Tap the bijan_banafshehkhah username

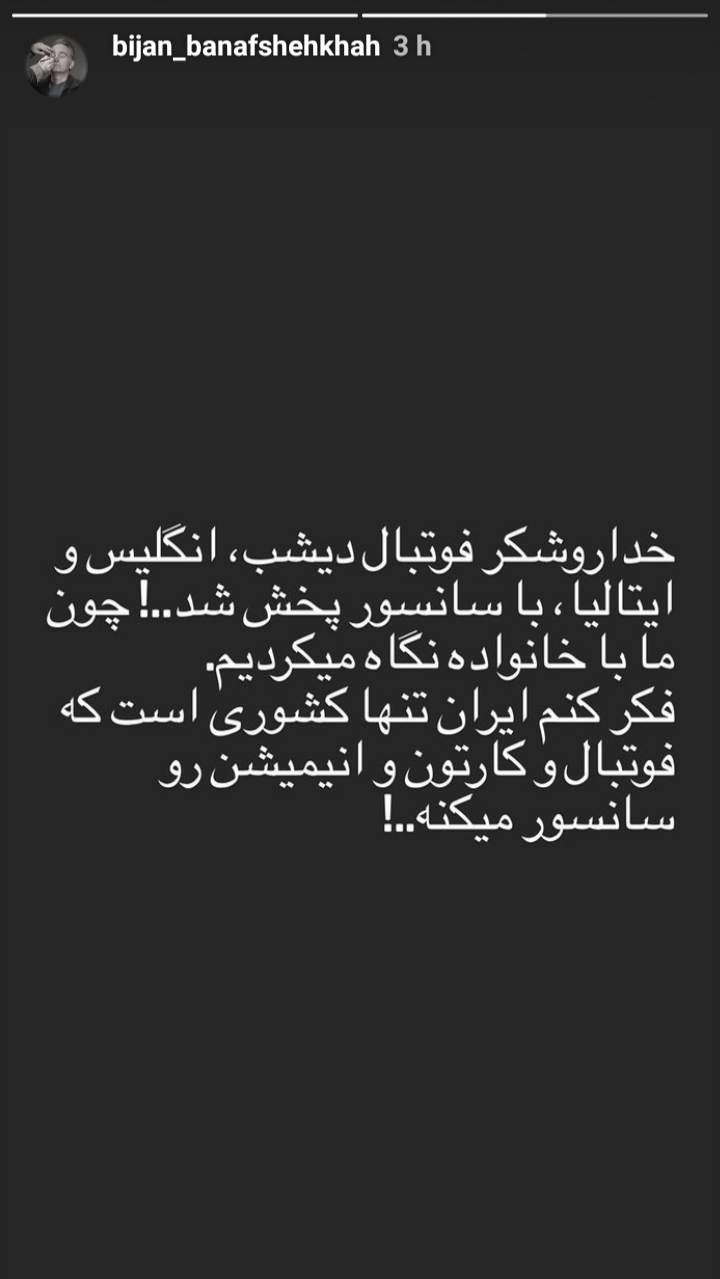(x=246, y=47)
